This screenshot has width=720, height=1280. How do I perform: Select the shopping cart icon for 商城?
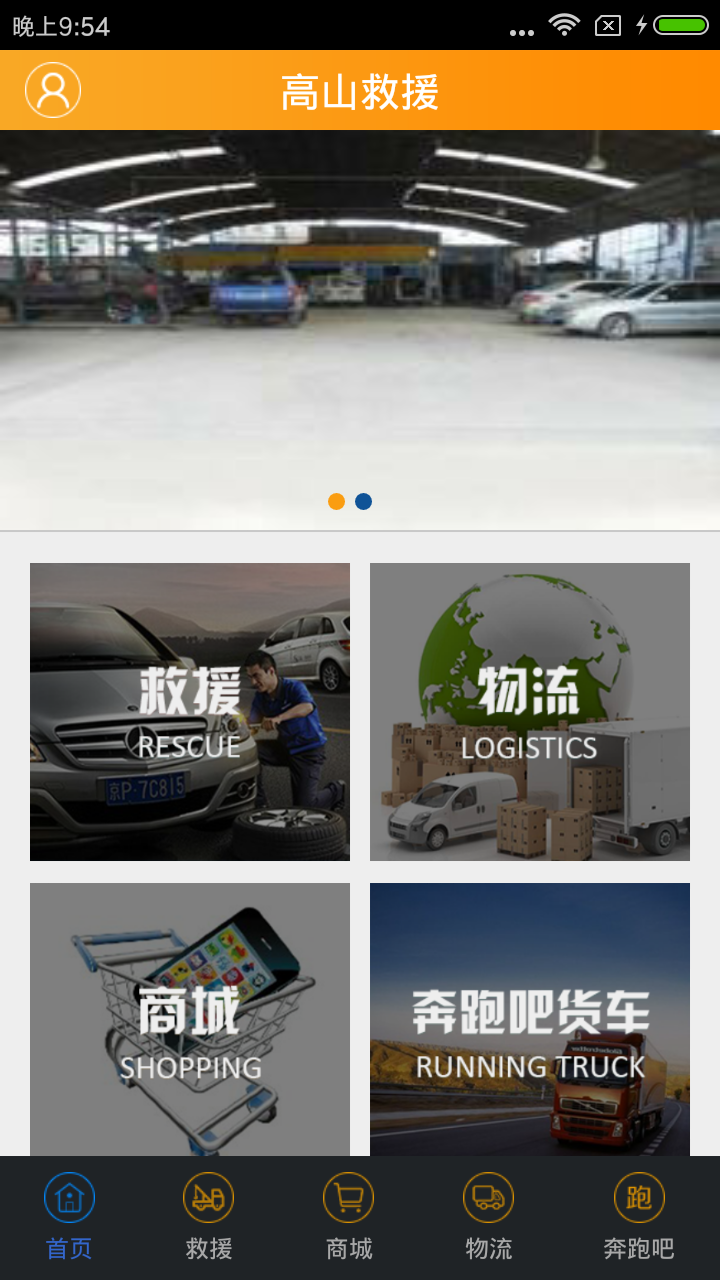348,1196
